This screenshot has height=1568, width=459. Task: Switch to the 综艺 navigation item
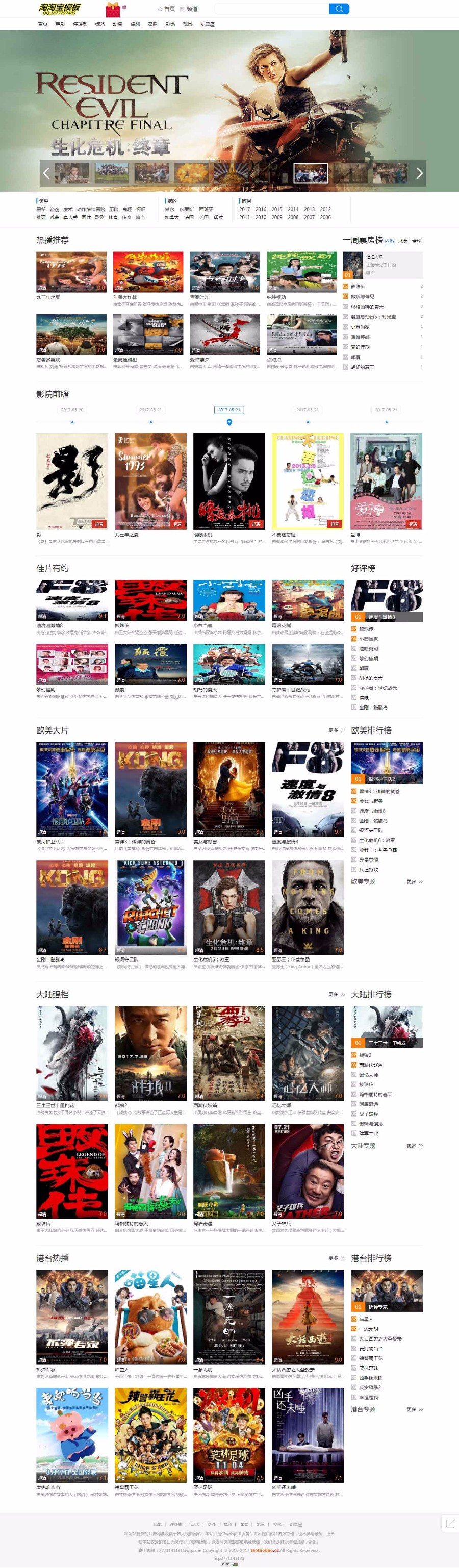[x=99, y=24]
